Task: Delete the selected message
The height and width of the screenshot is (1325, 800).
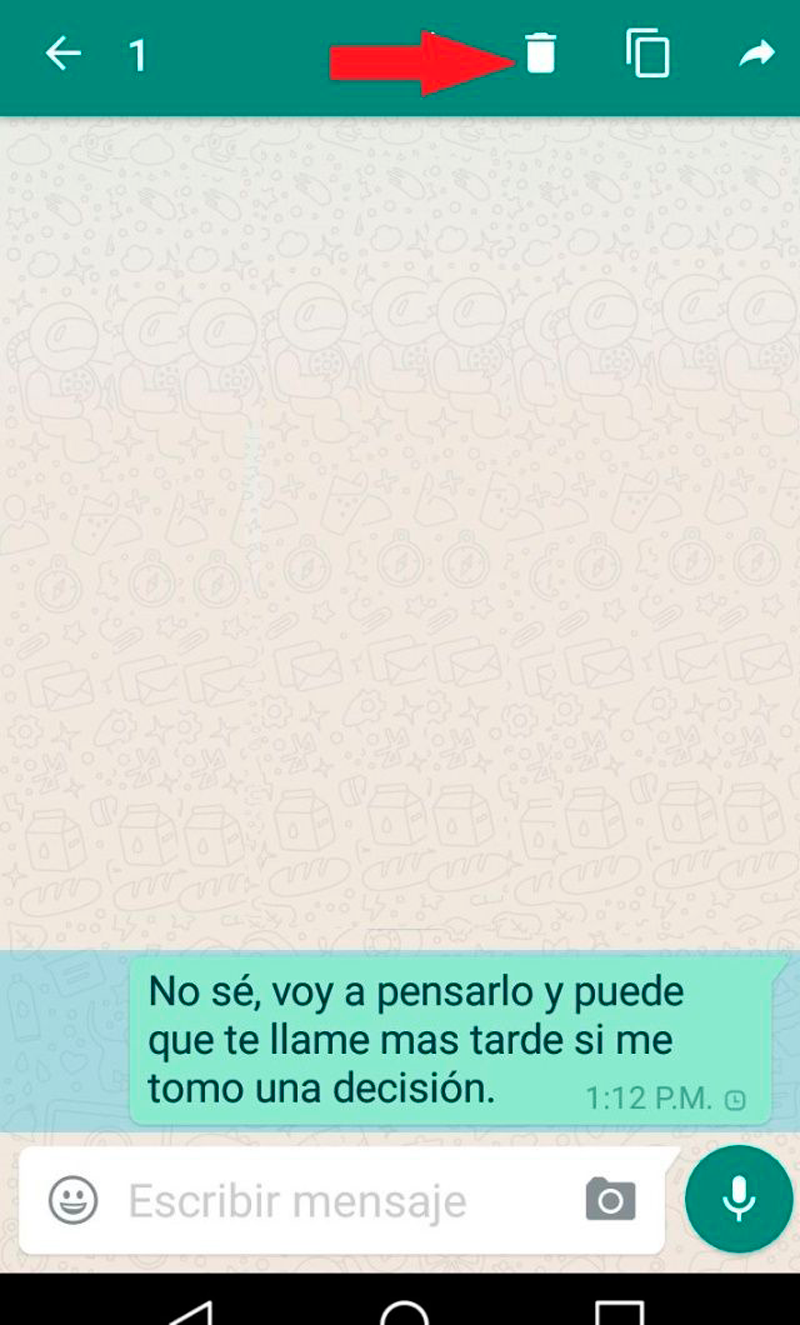Action: click(540, 54)
